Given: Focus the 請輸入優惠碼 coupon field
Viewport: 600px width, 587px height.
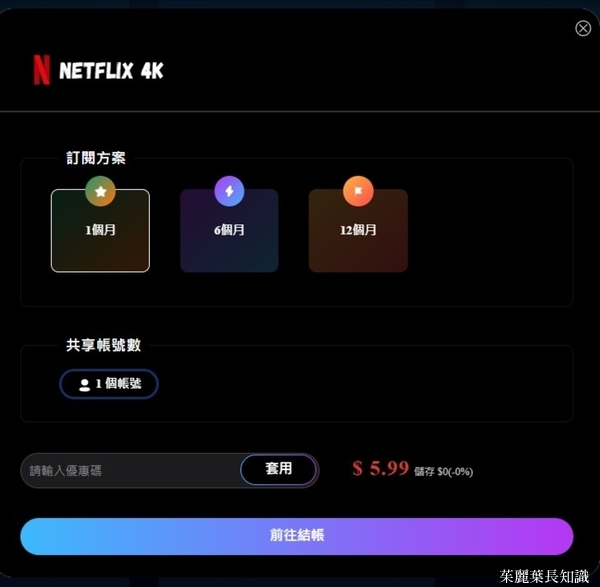Looking at the screenshot, I should click(x=130, y=470).
